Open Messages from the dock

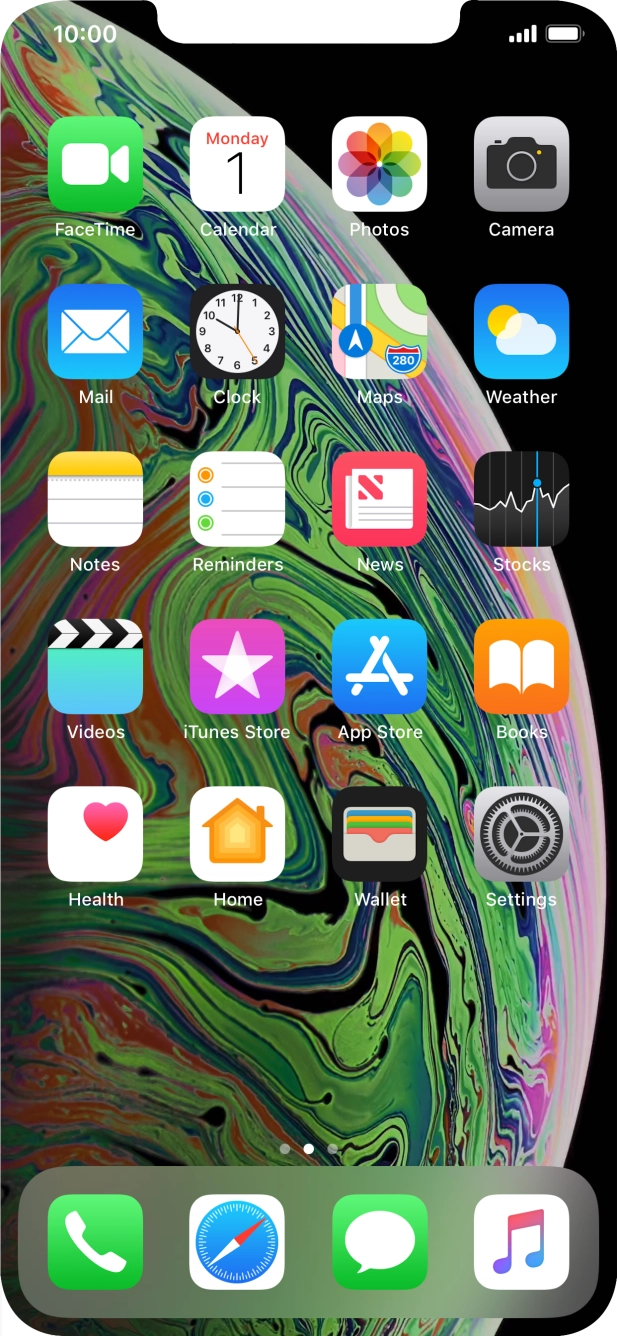pyautogui.click(x=379, y=1242)
